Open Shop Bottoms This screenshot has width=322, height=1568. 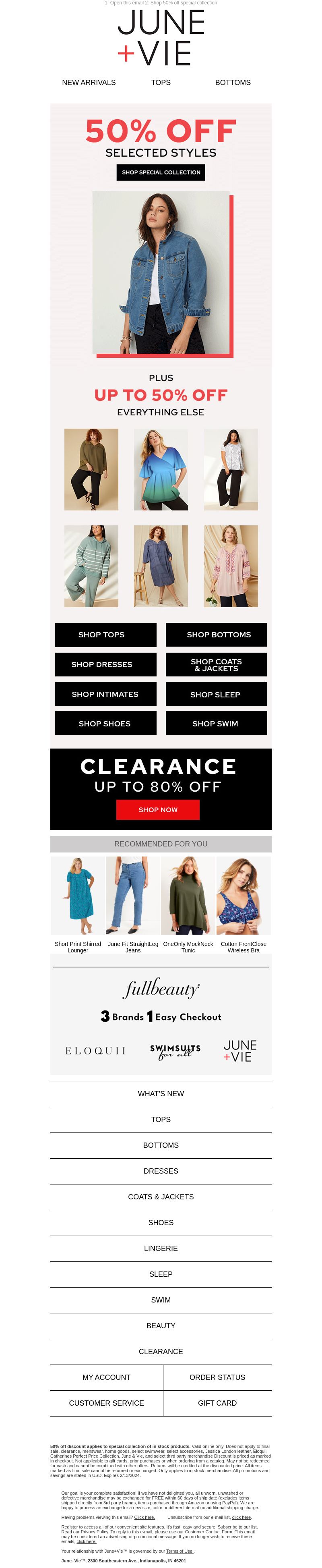pyautogui.click(x=216, y=634)
